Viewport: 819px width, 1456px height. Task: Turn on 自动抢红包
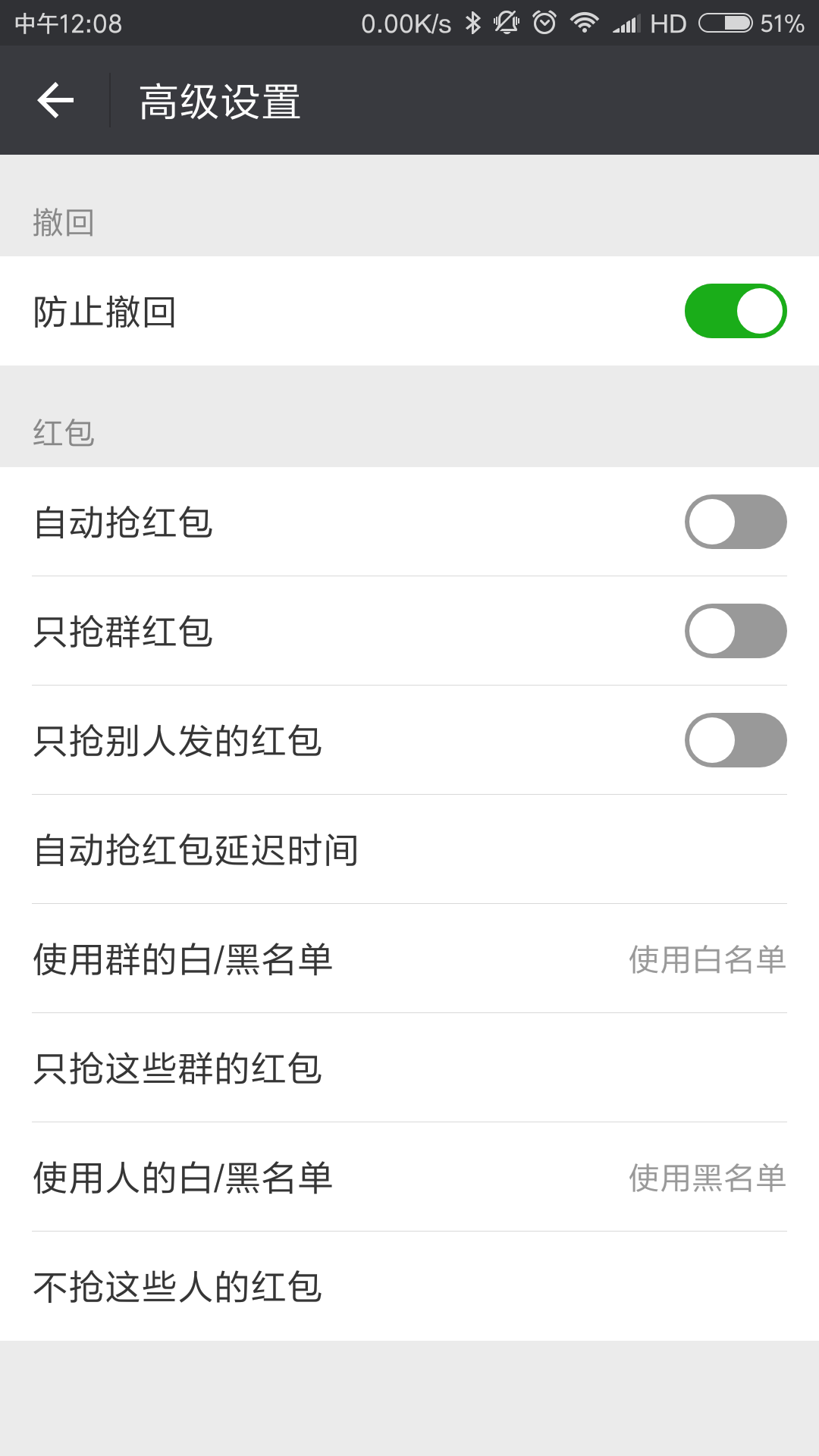[735, 522]
